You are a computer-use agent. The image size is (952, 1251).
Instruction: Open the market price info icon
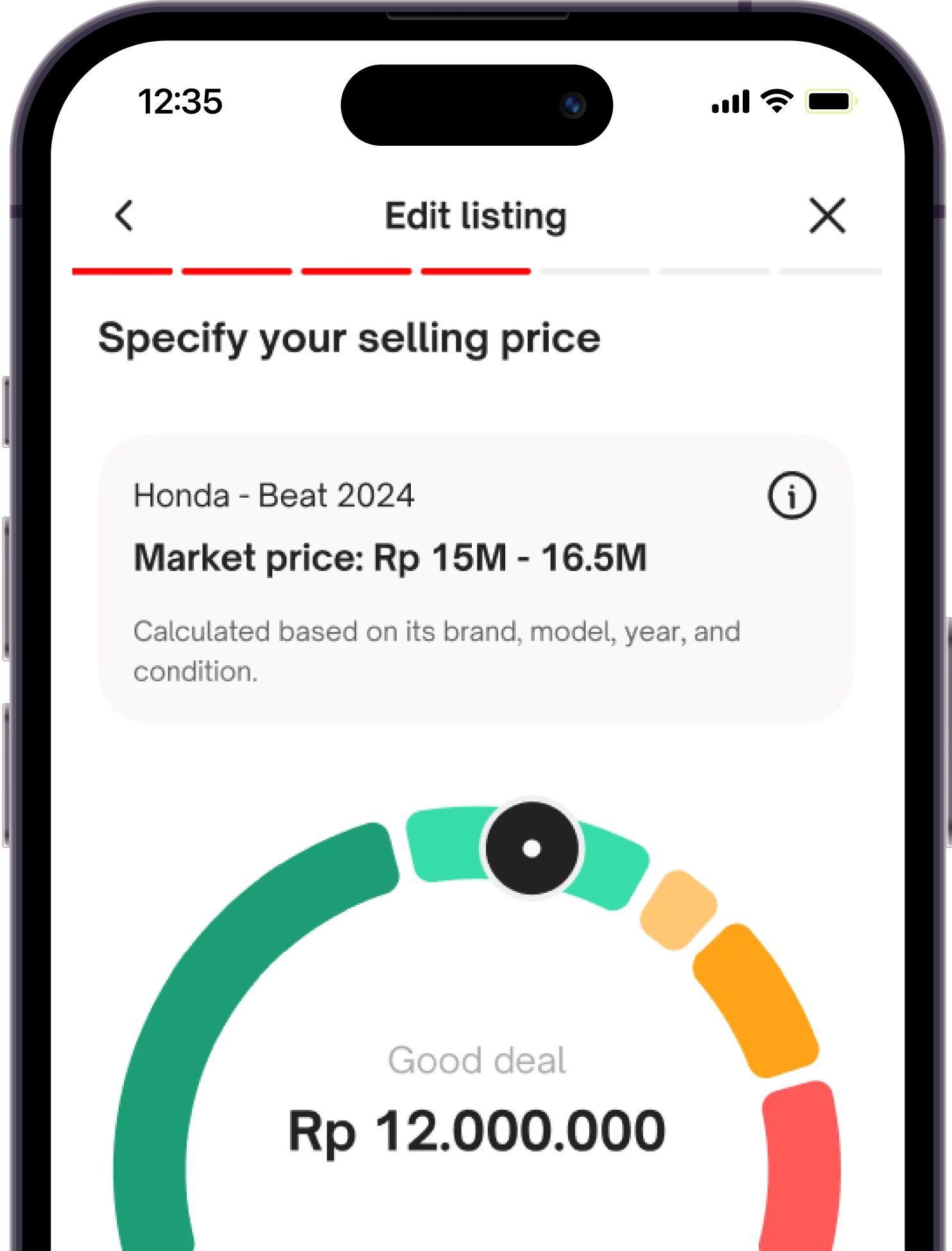pyautogui.click(x=792, y=496)
